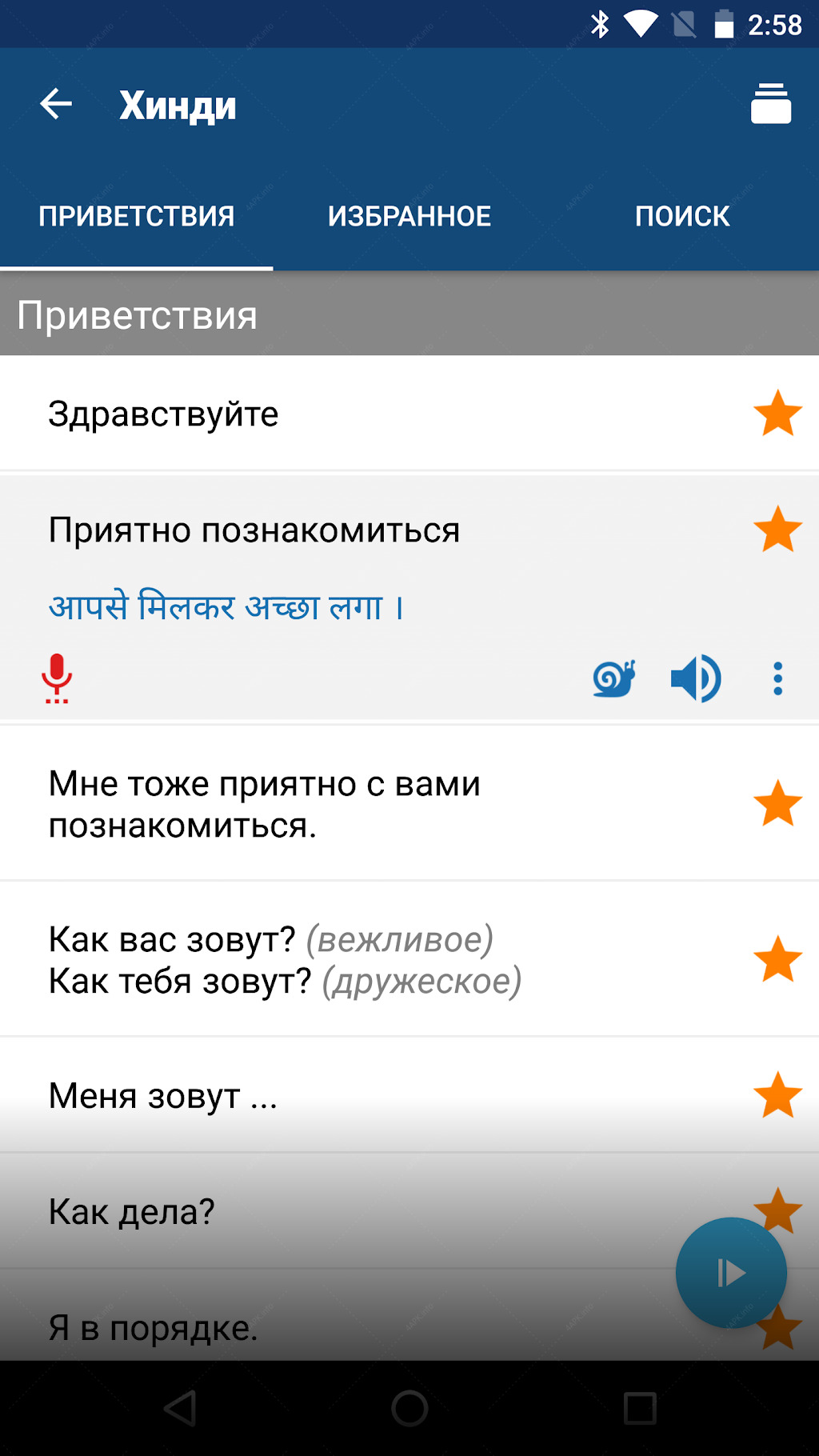
Task: Tap the round autoplay floating button
Action: (731, 1273)
